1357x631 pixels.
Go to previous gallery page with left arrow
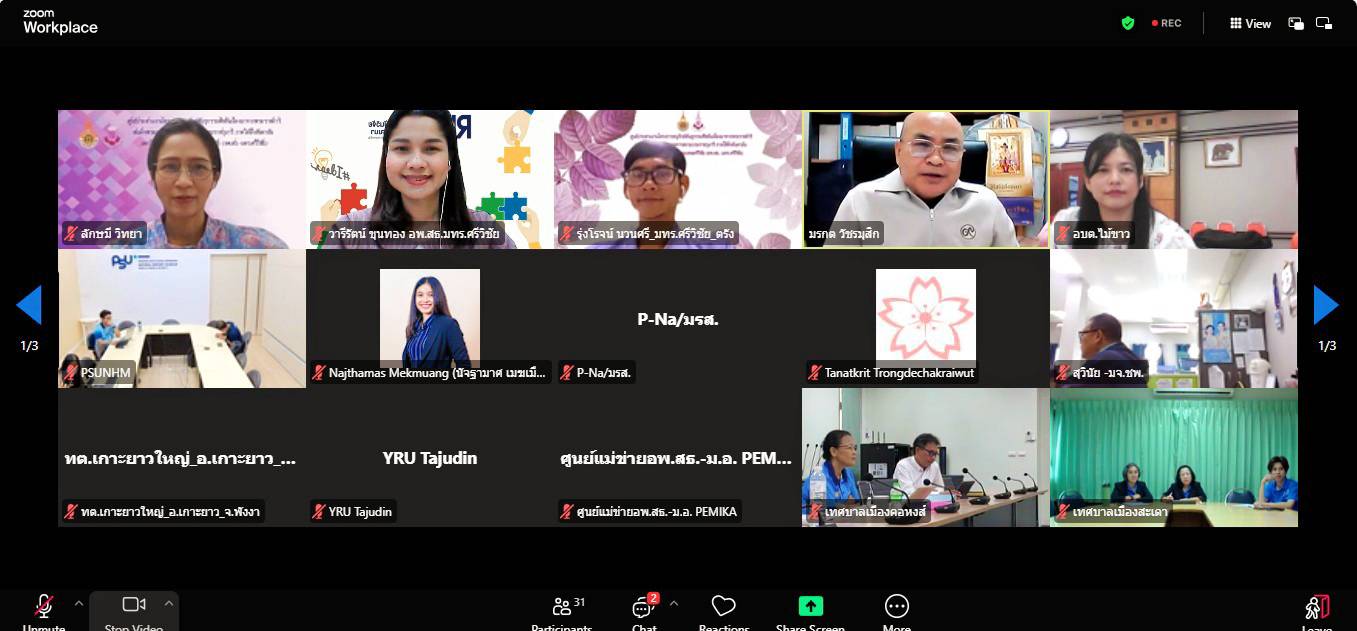(x=29, y=305)
